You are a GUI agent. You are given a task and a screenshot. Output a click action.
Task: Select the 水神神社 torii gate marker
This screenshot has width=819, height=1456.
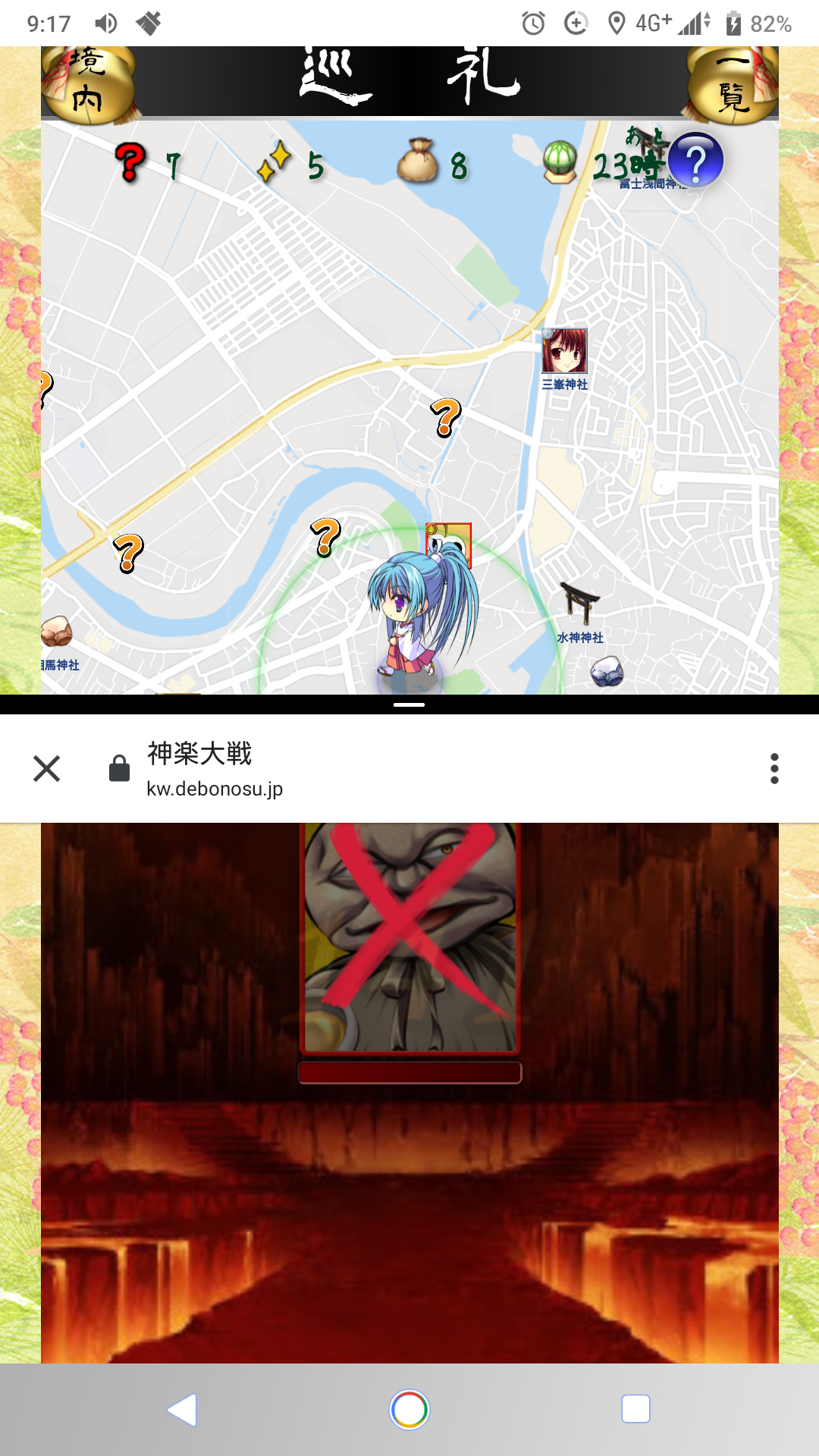click(579, 603)
